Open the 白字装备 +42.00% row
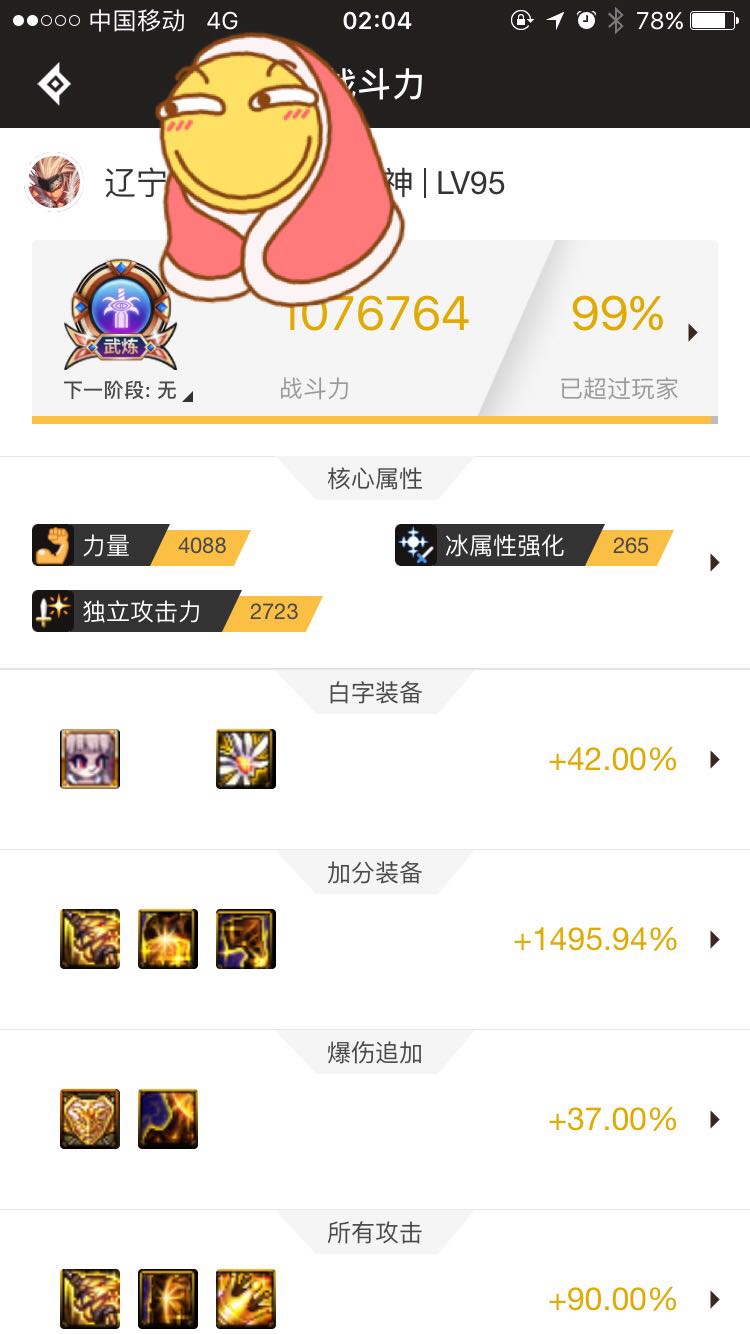Image resolution: width=750 pixels, height=1334 pixels. pyautogui.click(x=375, y=760)
